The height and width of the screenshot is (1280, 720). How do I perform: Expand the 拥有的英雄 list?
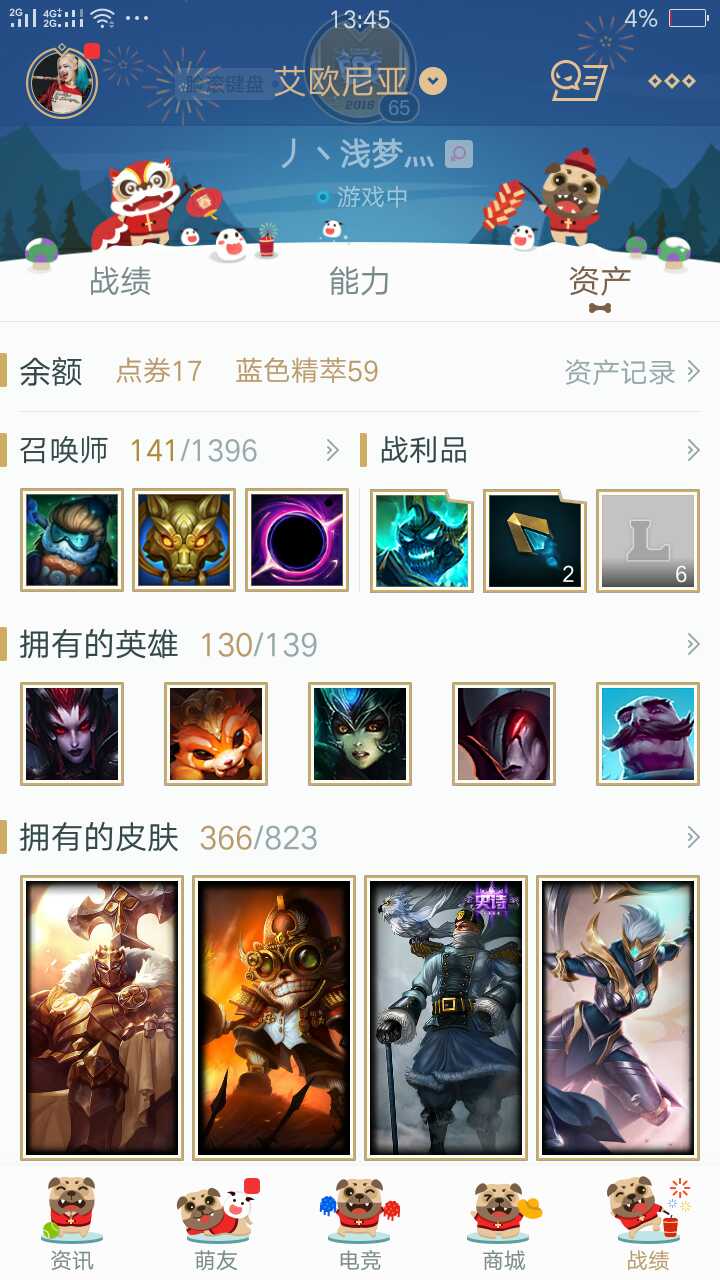pos(692,645)
